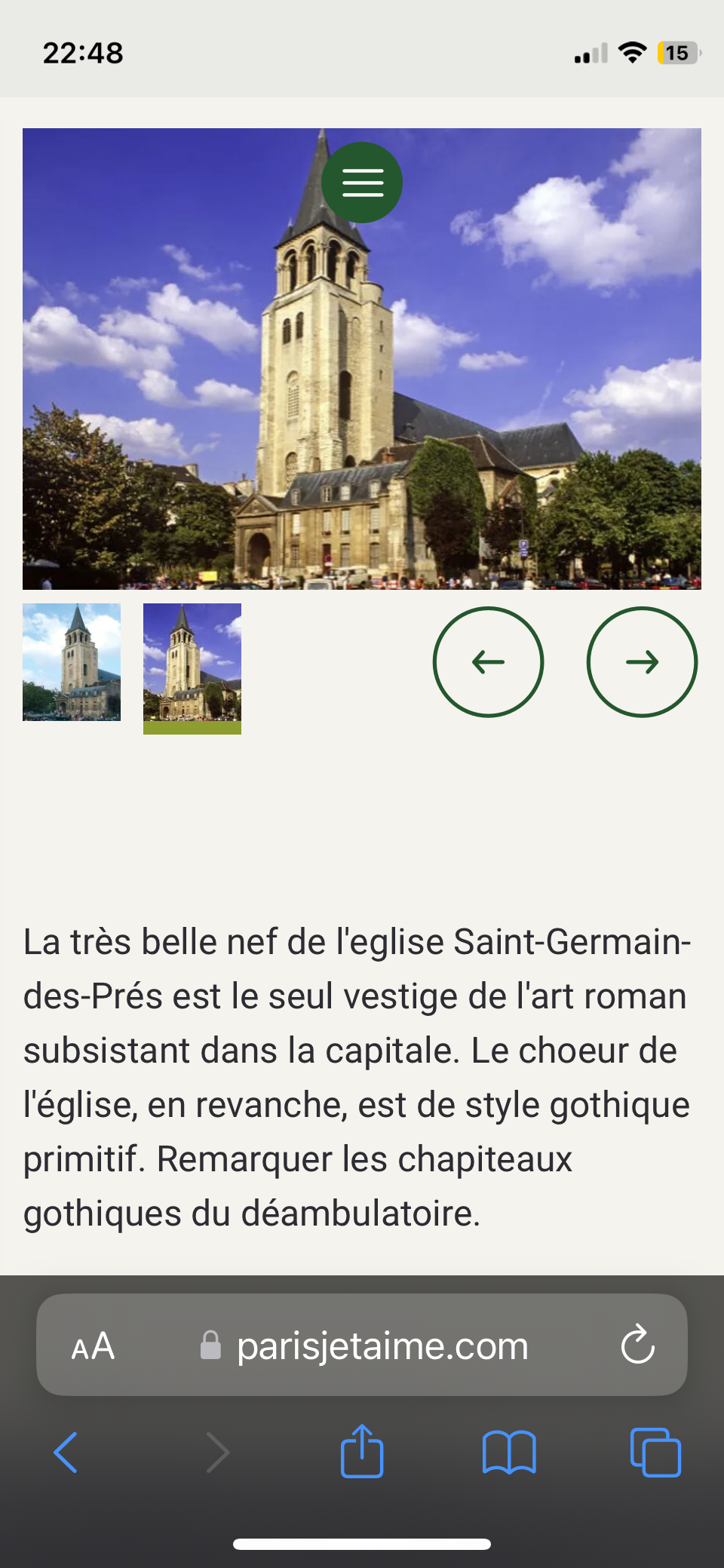
Task: Go back to the previous page
Action: (66, 1452)
